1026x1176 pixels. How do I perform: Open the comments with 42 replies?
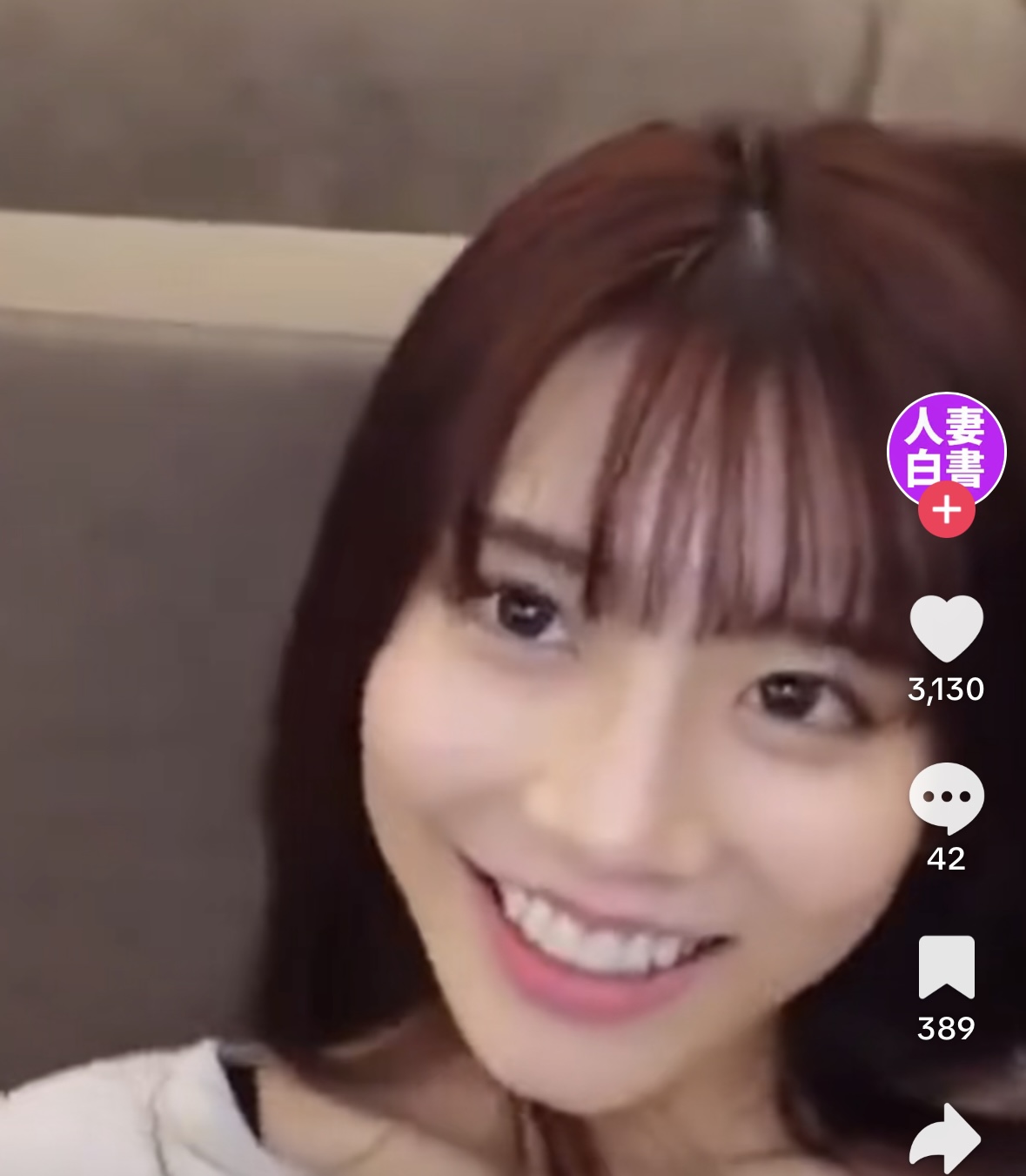pyautogui.click(x=946, y=796)
